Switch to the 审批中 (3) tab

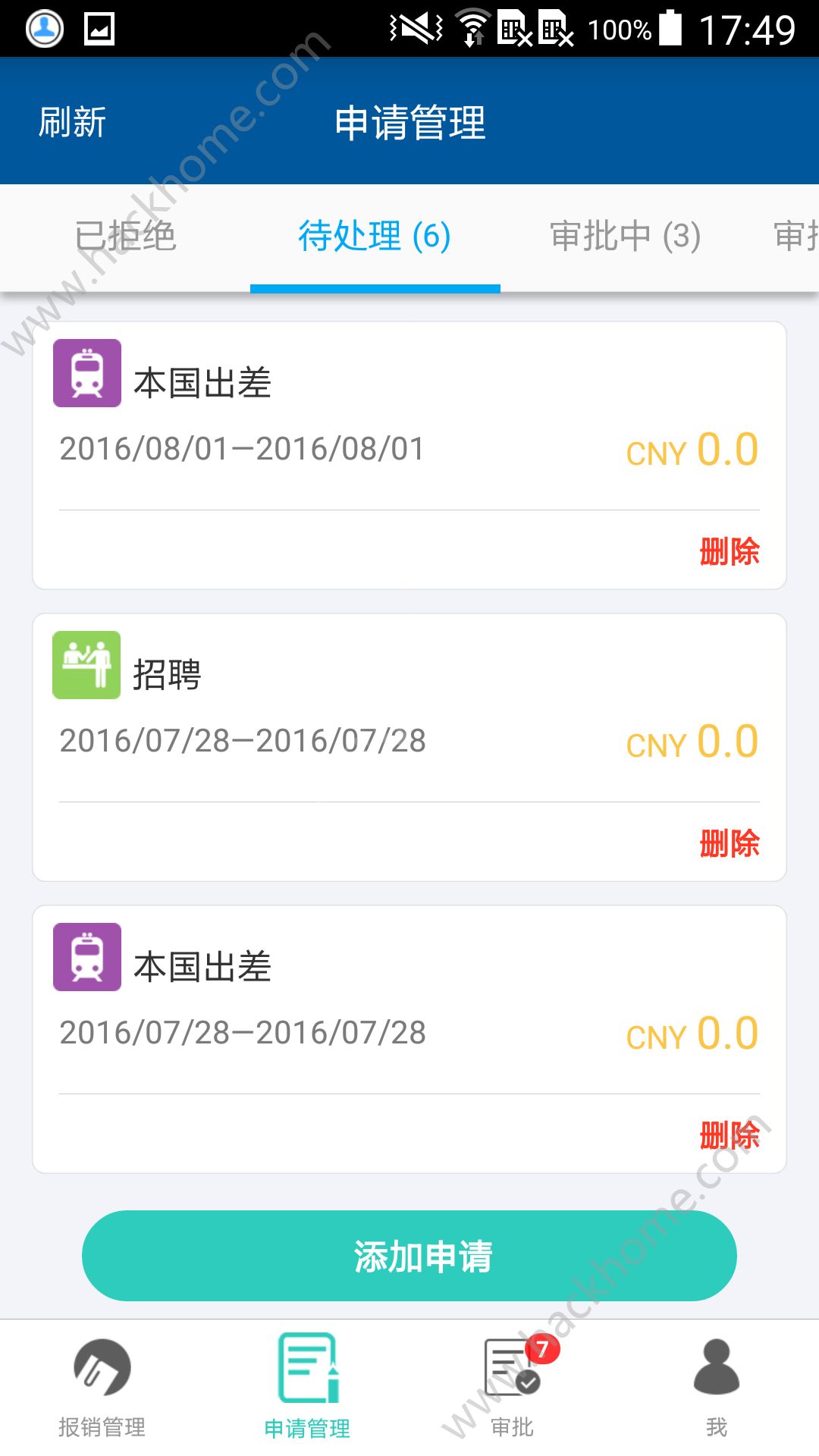click(x=625, y=236)
